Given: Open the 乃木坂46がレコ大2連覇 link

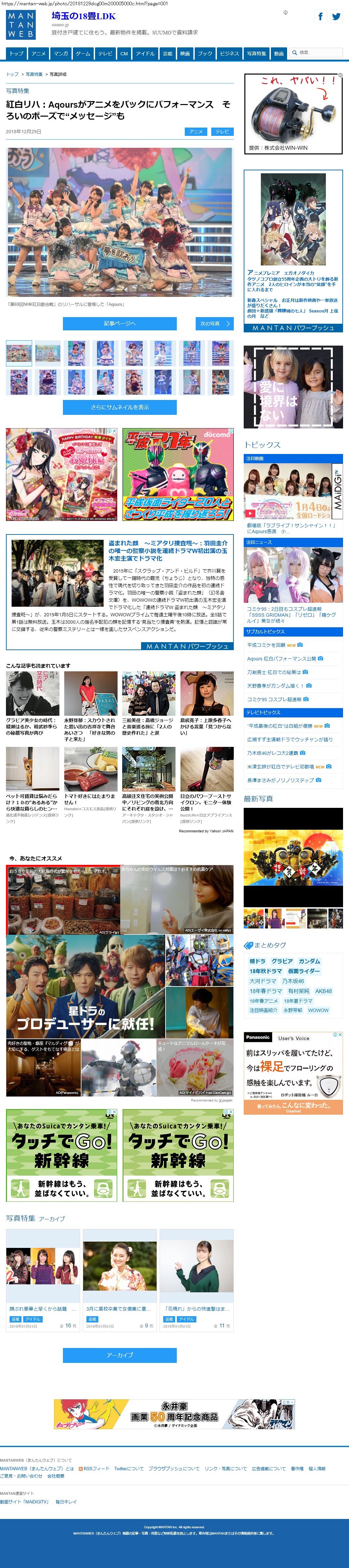Looking at the screenshot, I should [273, 753].
